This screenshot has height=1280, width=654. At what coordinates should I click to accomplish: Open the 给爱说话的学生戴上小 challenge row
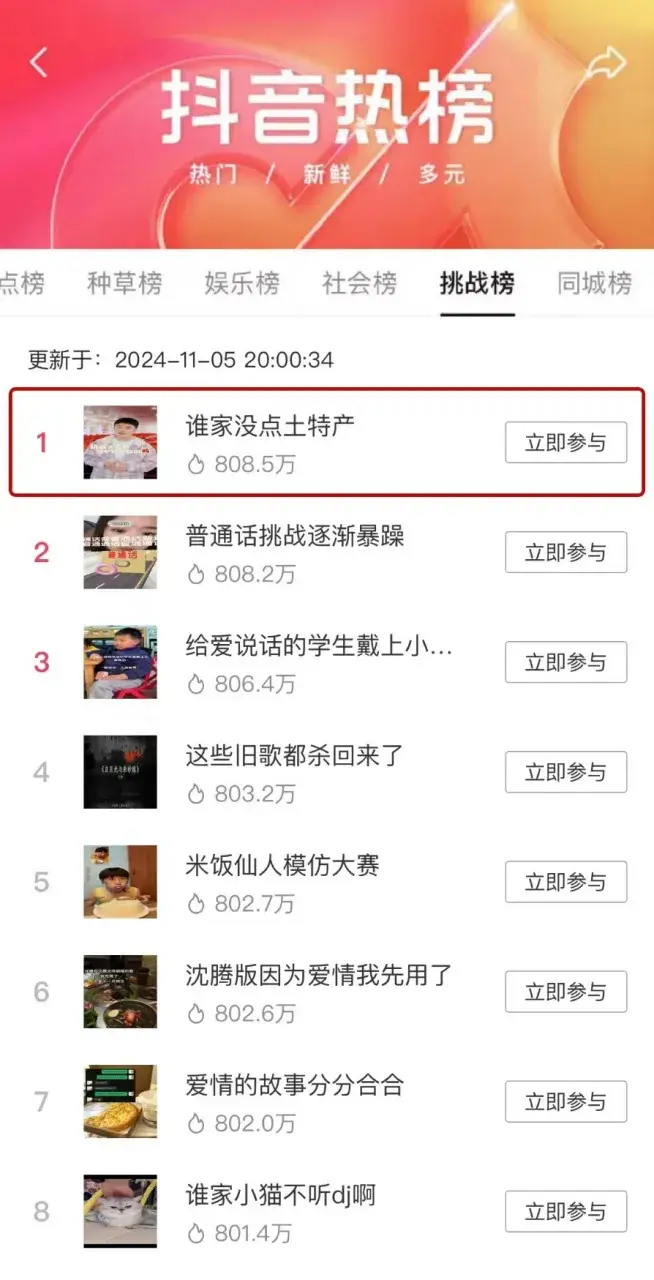pos(319,647)
